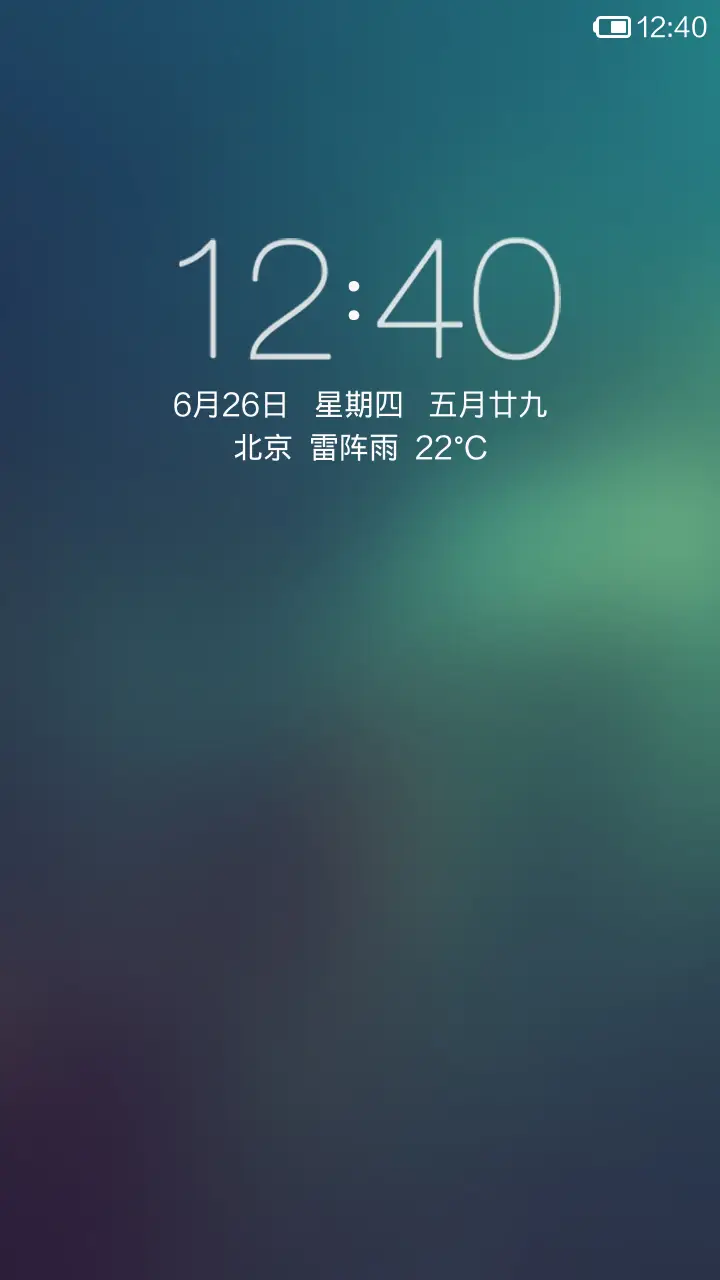Tap the weather information line to open weather

click(x=360, y=448)
